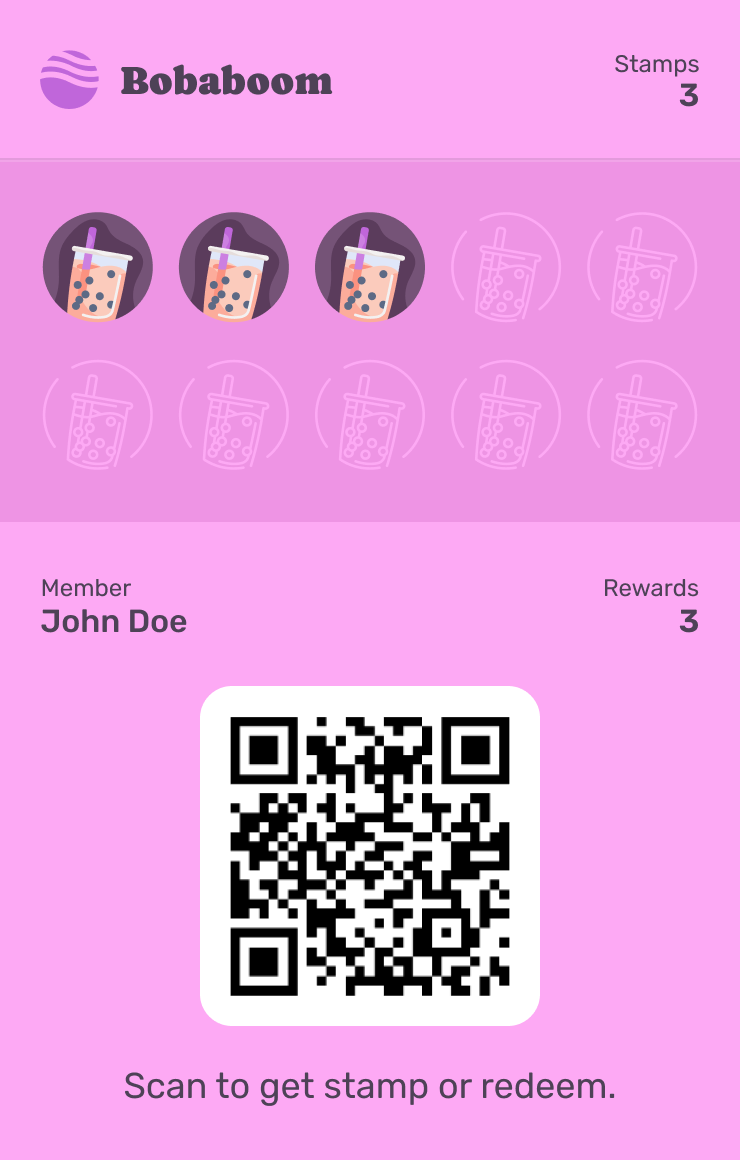Select the fifth empty stamp slot
Image resolution: width=740 pixels, height=1160 pixels.
click(643, 267)
